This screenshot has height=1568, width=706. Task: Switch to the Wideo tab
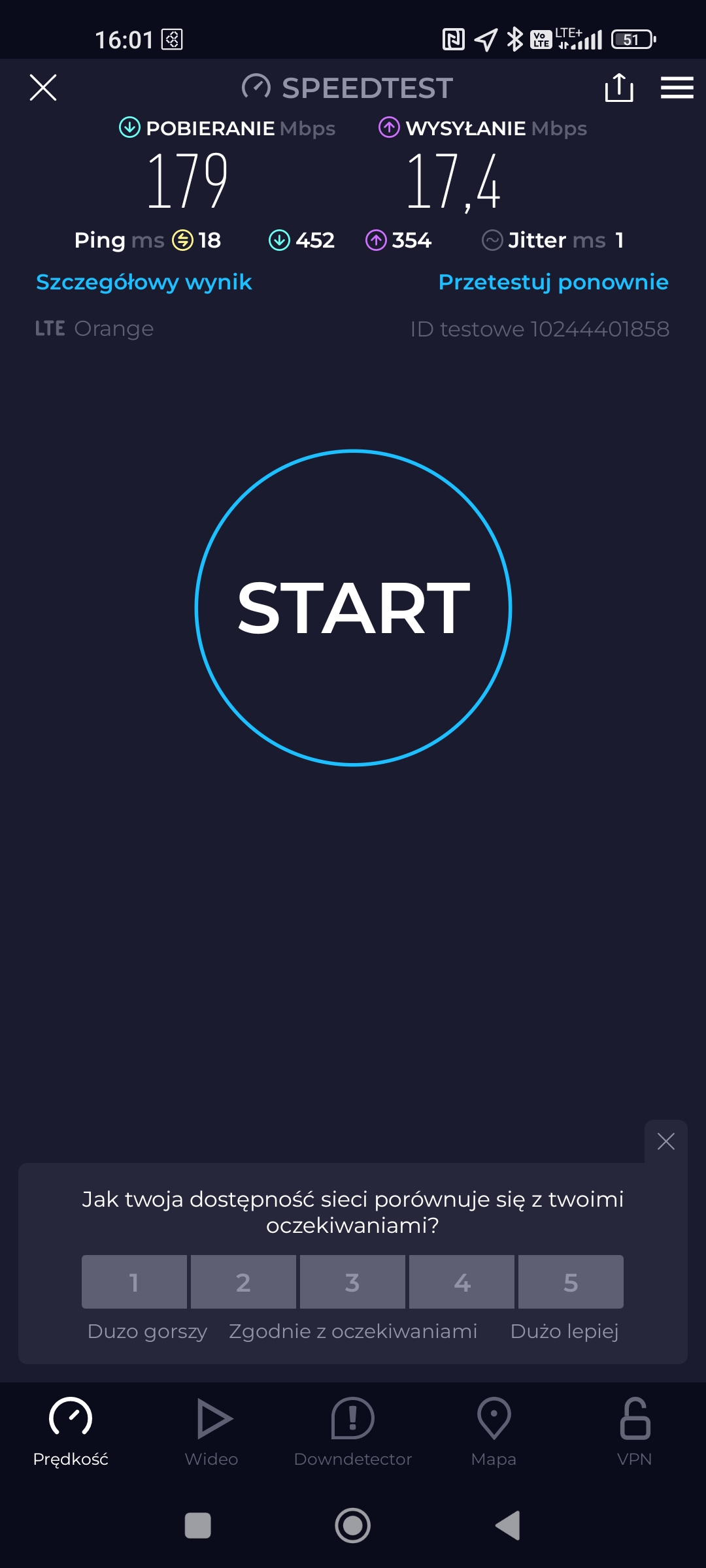(212, 1431)
